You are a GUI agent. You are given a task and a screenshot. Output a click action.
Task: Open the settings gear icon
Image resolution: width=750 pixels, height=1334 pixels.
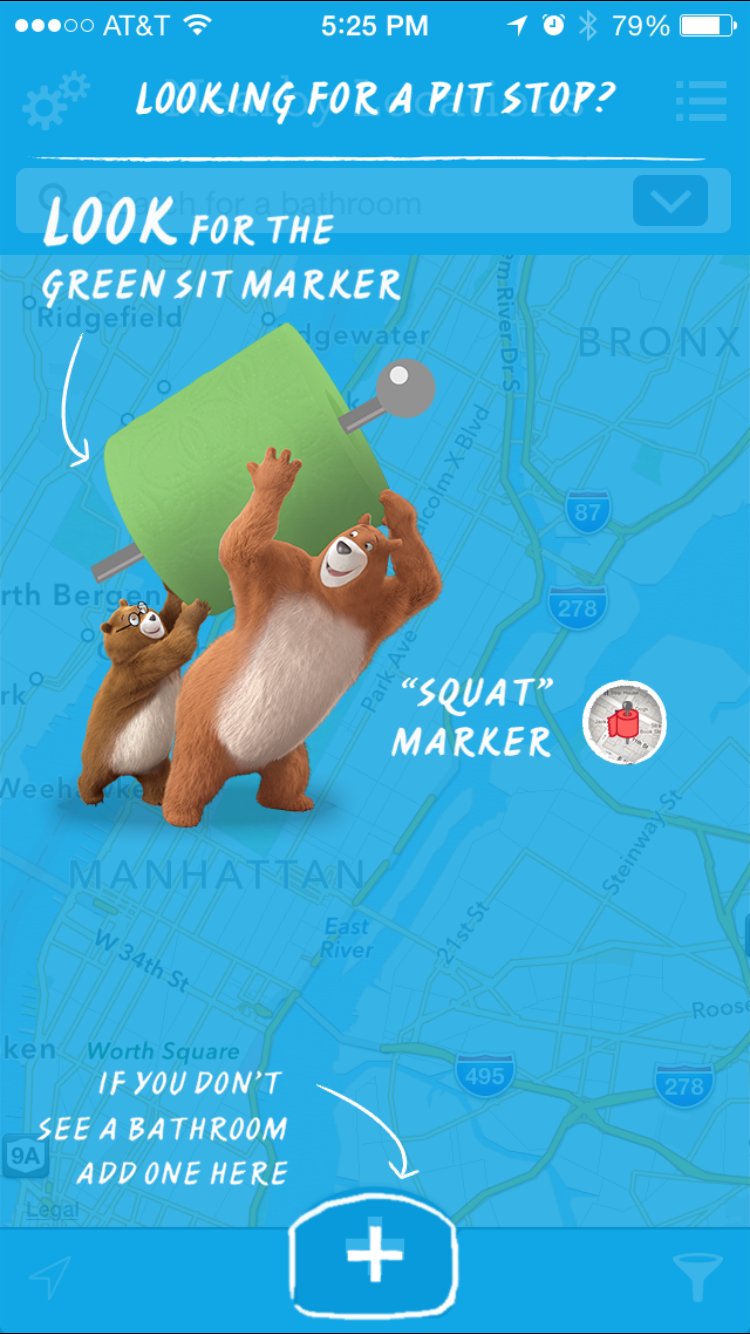(x=54, y=101)
